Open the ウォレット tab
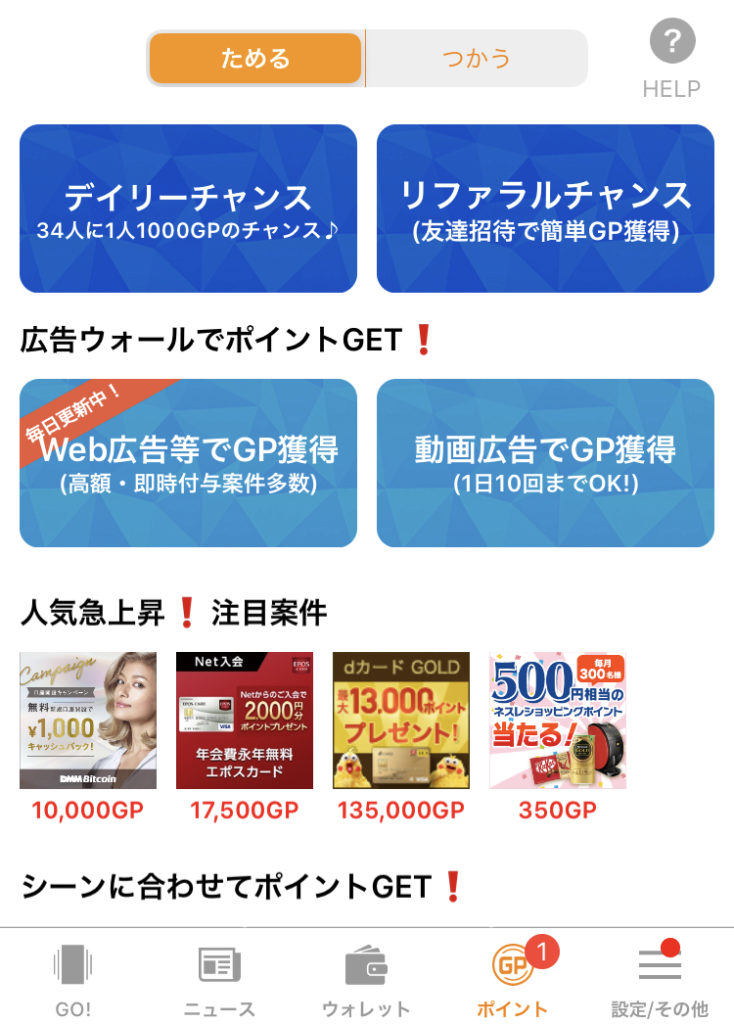Viewport: 734px width, 1024px height. coord(365,979)
